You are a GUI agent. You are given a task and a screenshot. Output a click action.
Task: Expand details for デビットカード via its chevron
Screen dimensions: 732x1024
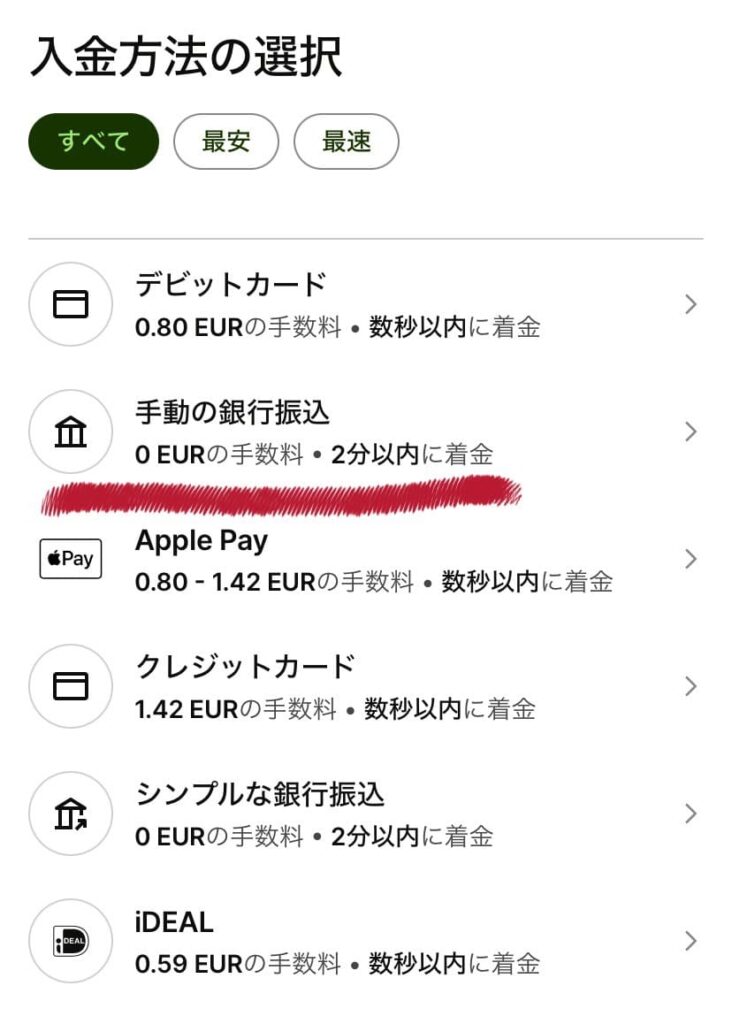click(x=691, y=305)
